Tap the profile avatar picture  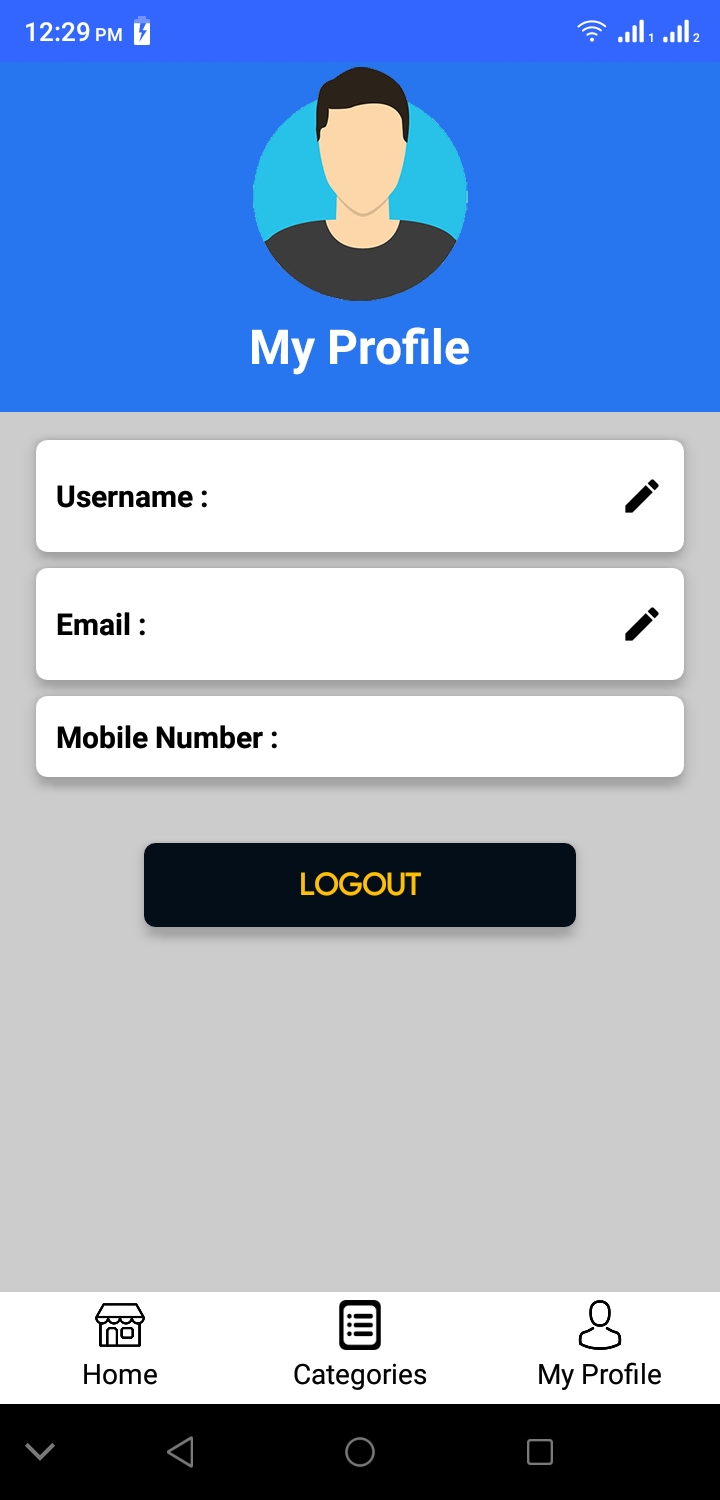360,185
